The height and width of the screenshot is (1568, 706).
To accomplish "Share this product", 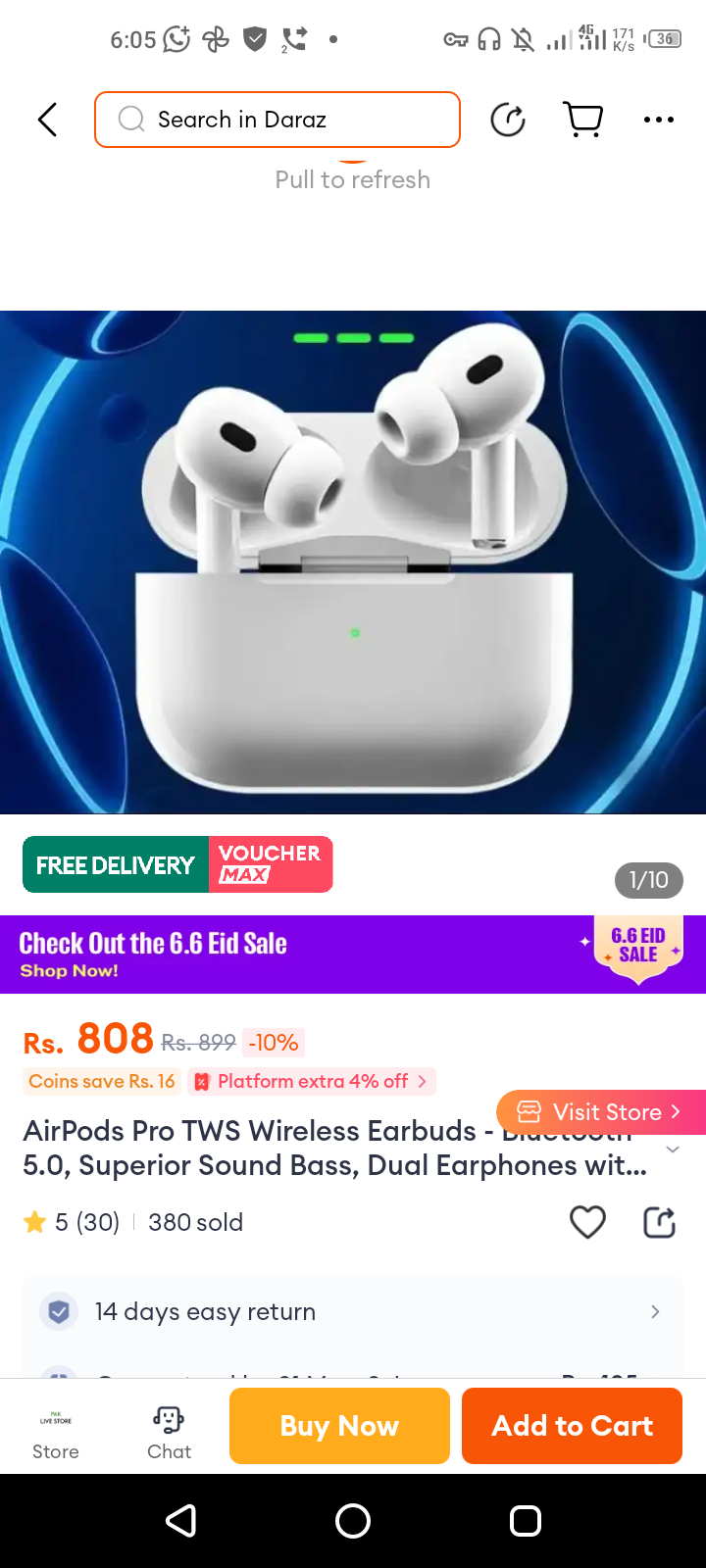I will click(x=659, y=1222).
